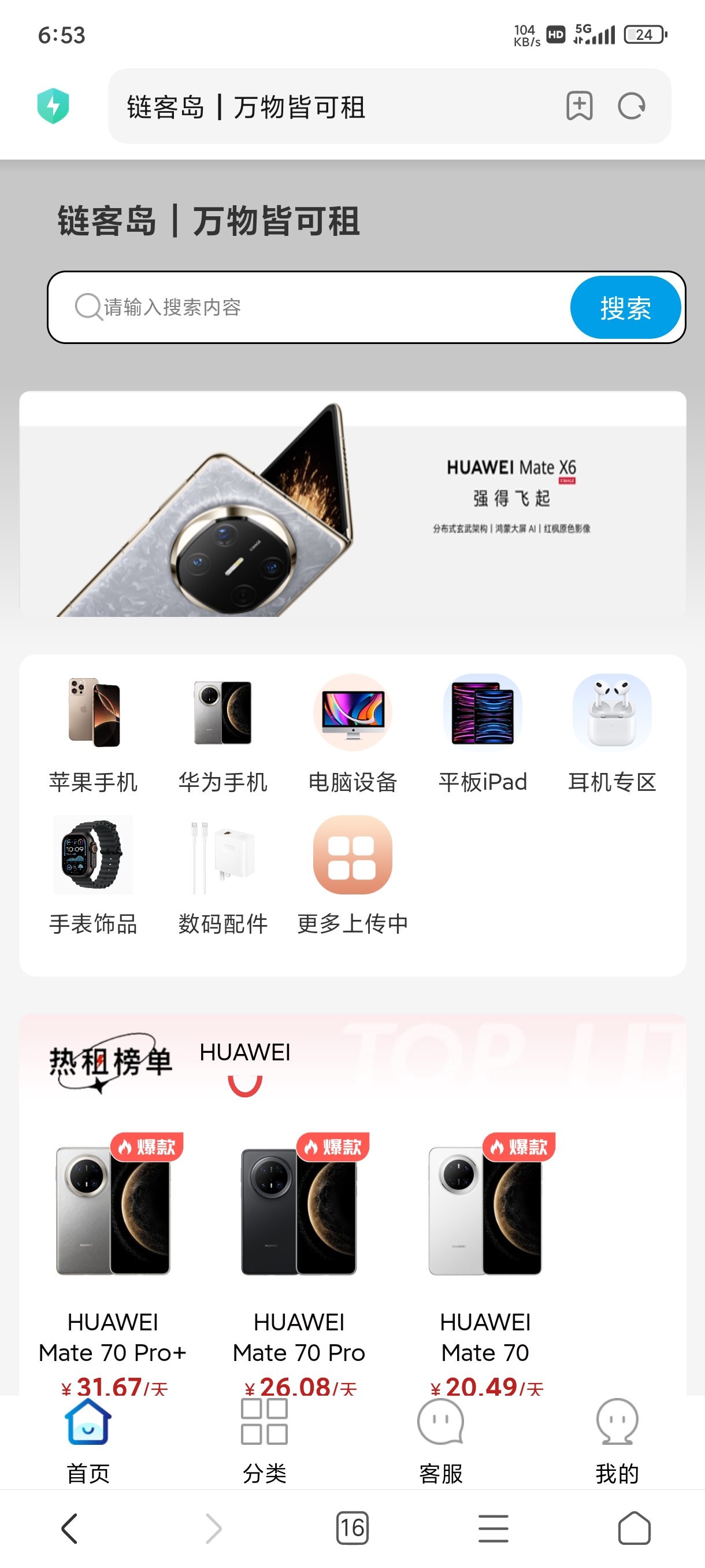The width and height of the screenshot is (705, 1568).
Task: Open the 苹果手机 category
Action: coord(93,734)
